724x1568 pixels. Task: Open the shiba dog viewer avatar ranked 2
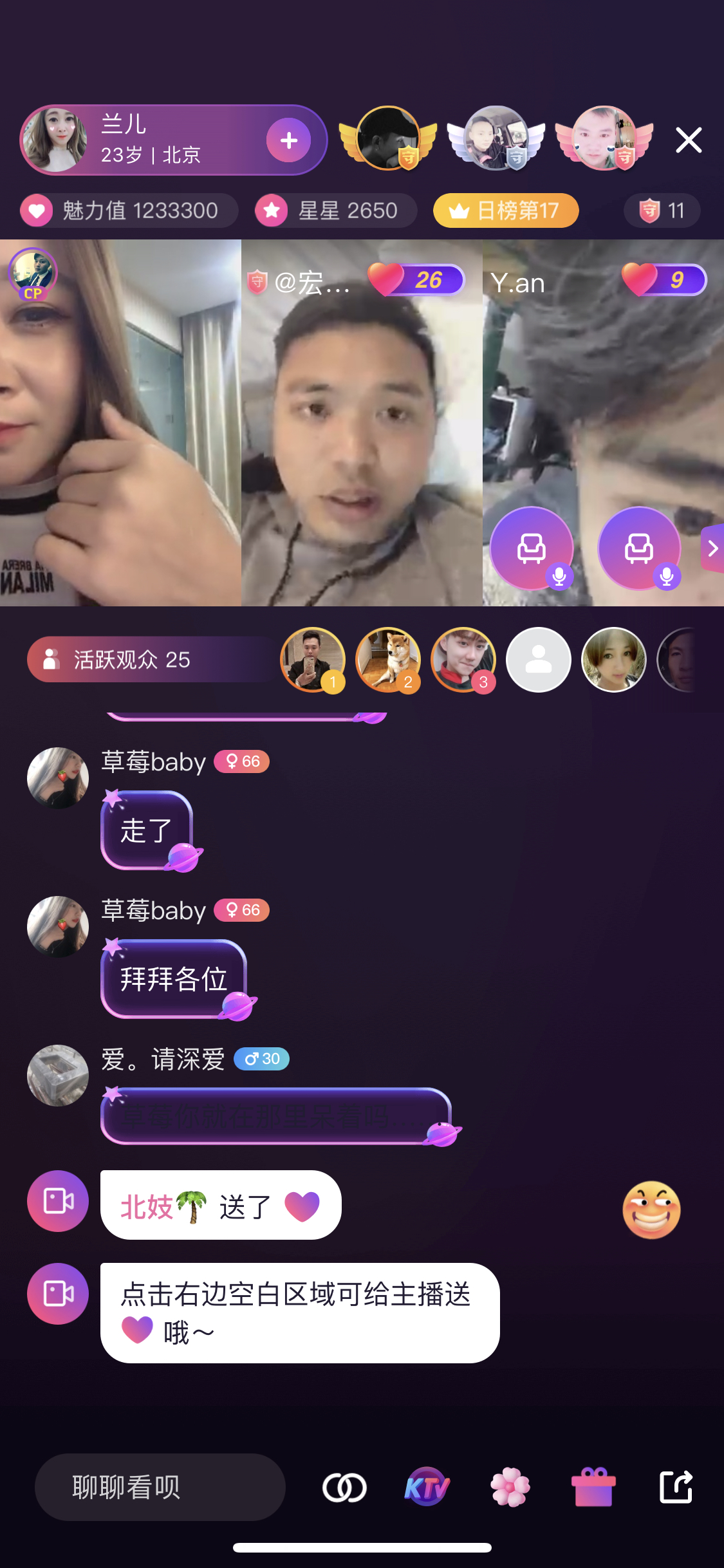[x=388, y=660]
